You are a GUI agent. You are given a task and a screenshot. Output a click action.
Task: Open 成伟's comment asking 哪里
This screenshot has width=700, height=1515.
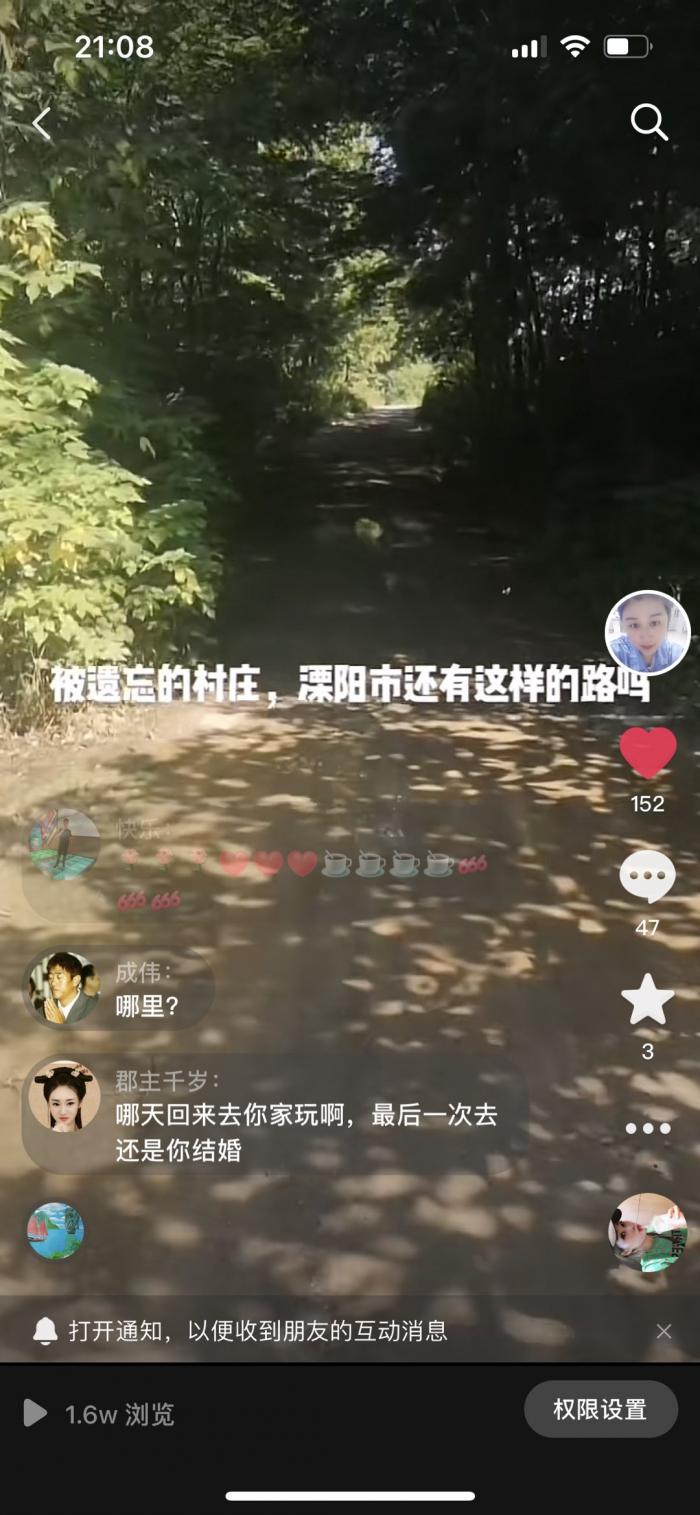click(146, 990)
